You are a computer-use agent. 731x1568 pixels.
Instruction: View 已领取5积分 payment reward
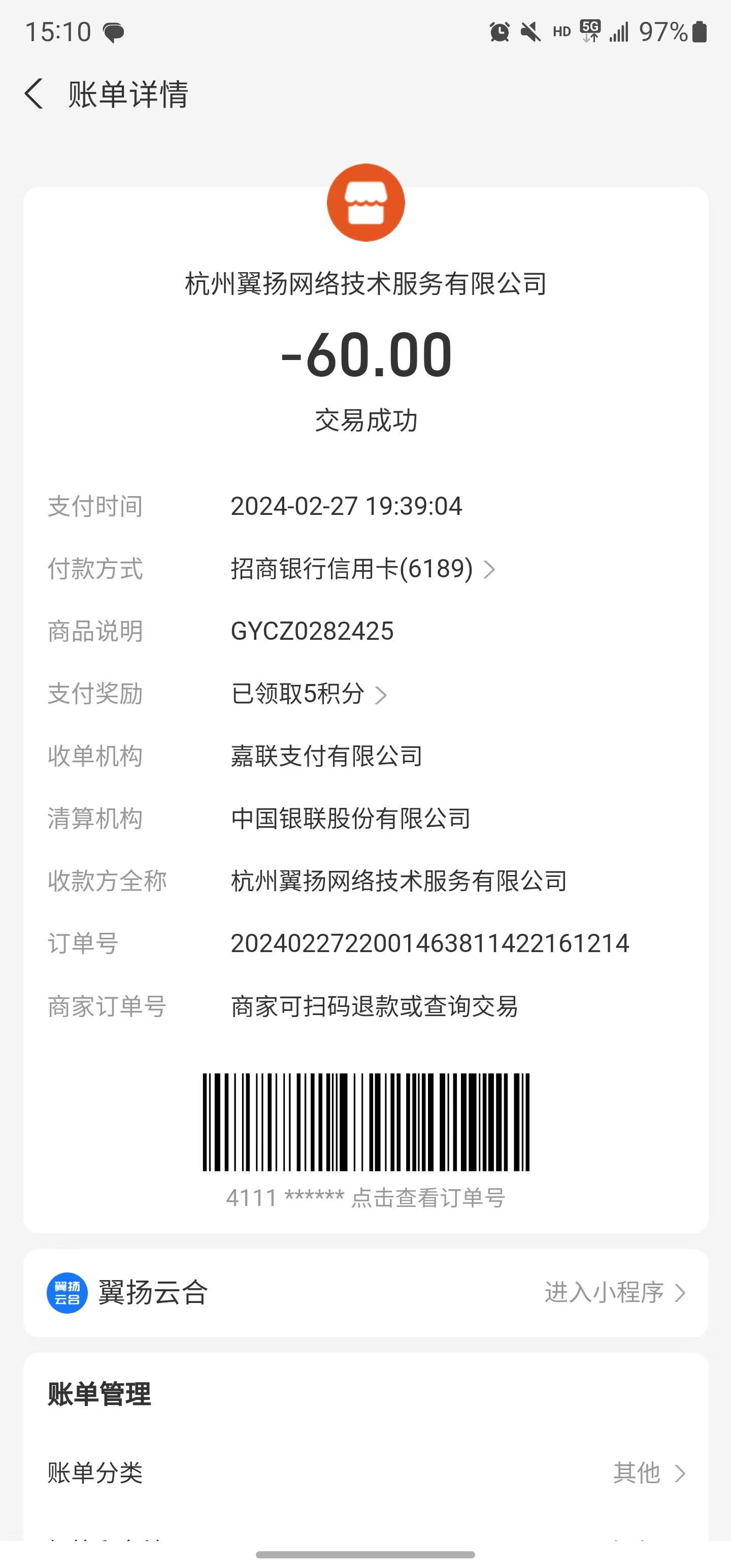(x=309, y=694)
